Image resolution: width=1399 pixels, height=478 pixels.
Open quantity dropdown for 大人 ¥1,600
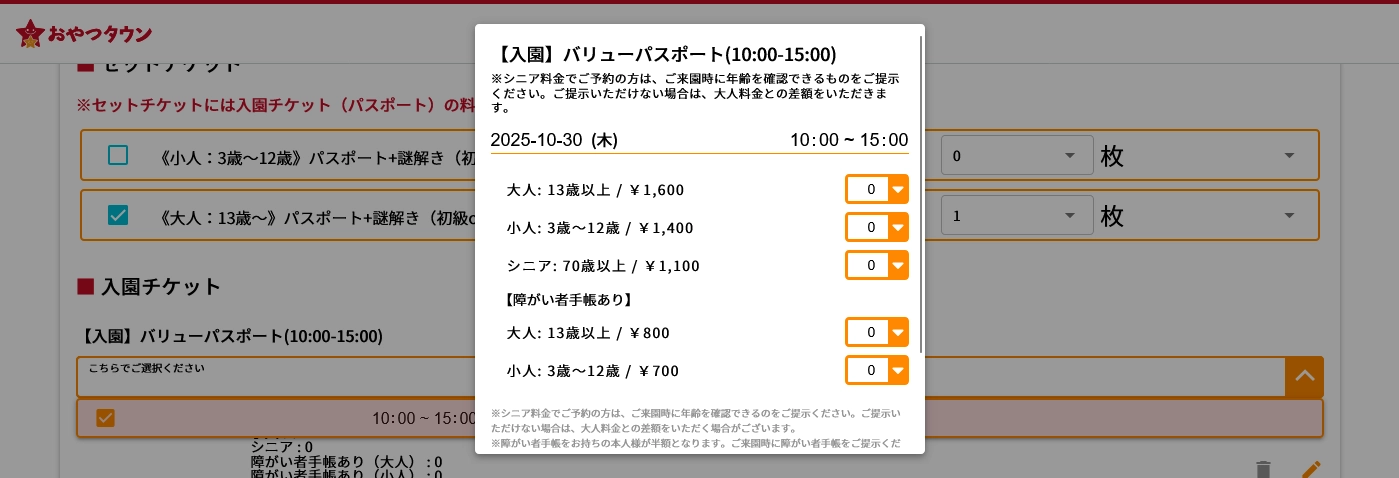pyautogui.click(x=877, y=189)
